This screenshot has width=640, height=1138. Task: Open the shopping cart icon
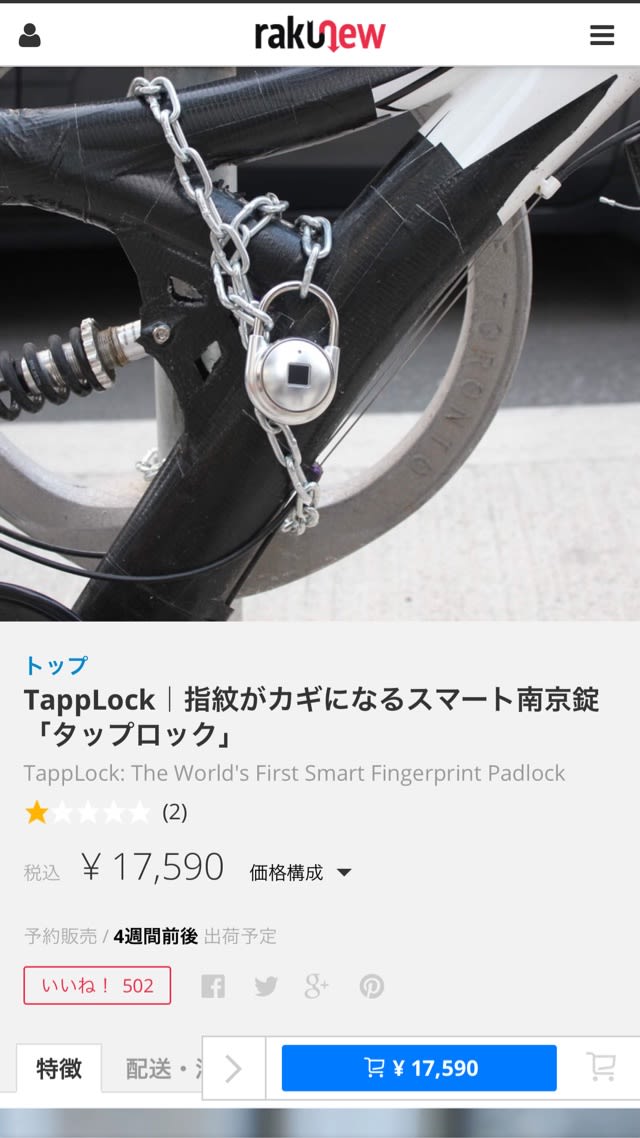(601, 1067)
